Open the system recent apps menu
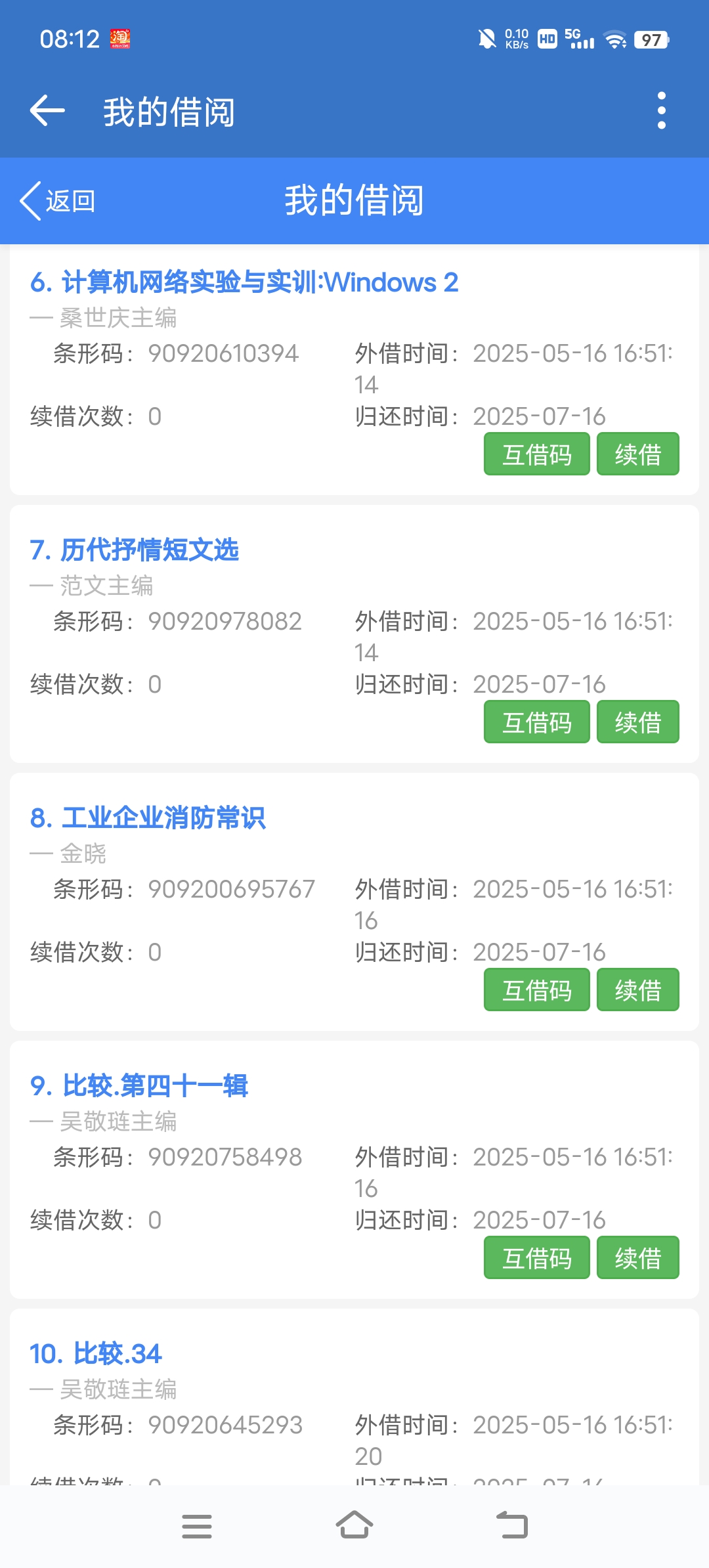 [x=197, y=1526]
